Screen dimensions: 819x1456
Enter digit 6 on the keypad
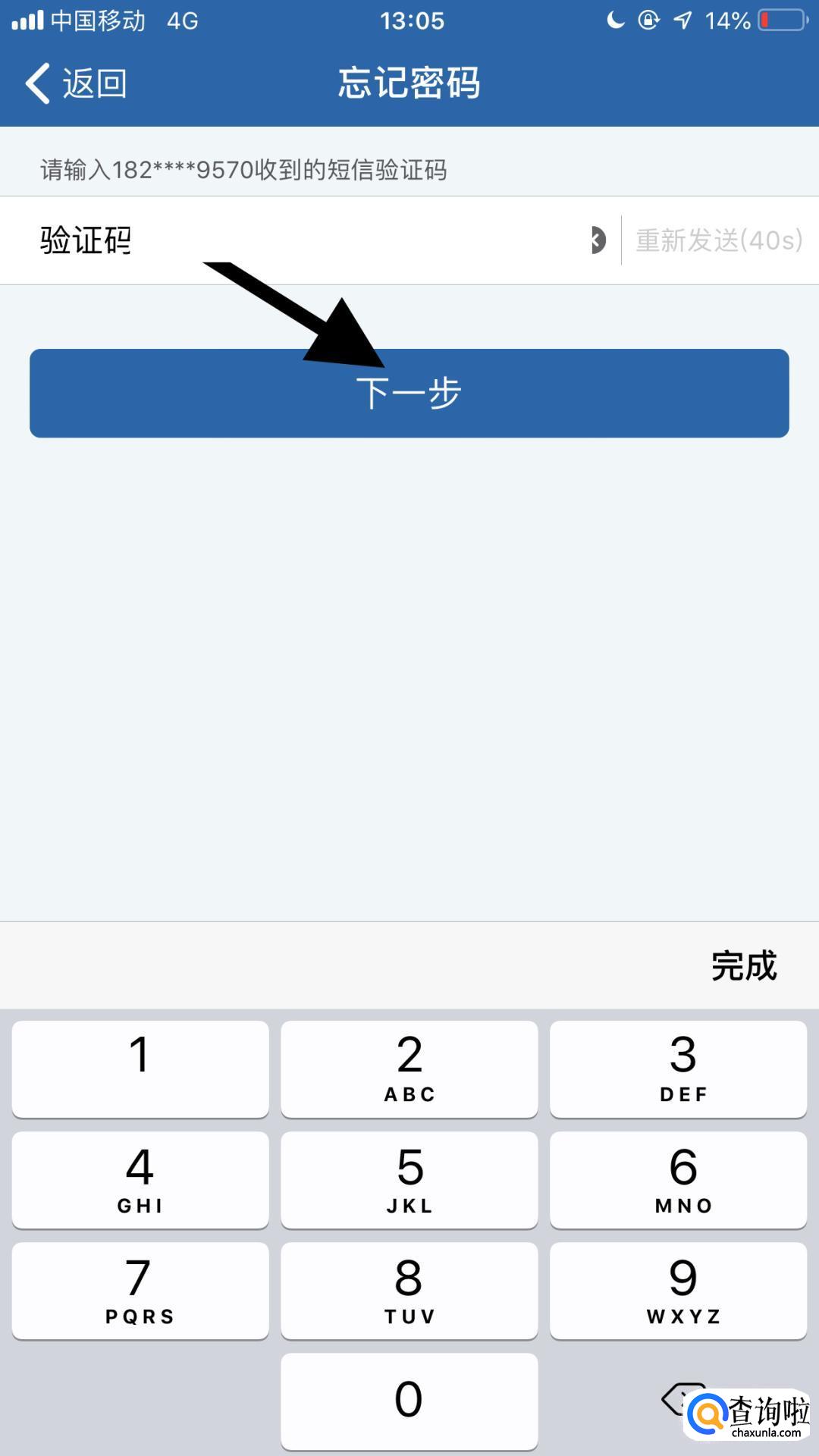pyautogui.click(x=678, y=1179)
